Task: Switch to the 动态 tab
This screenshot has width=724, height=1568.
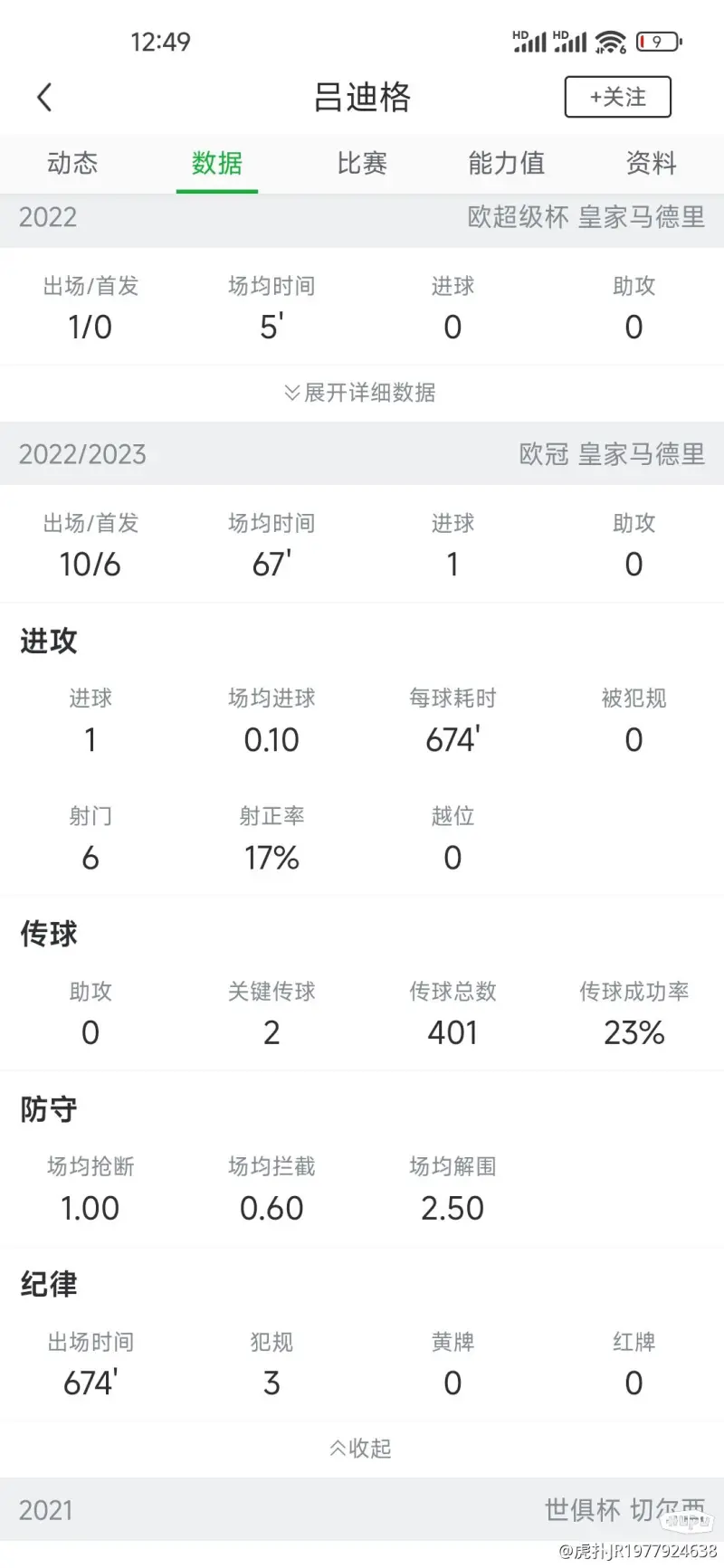Action: (x=72, y=163)
